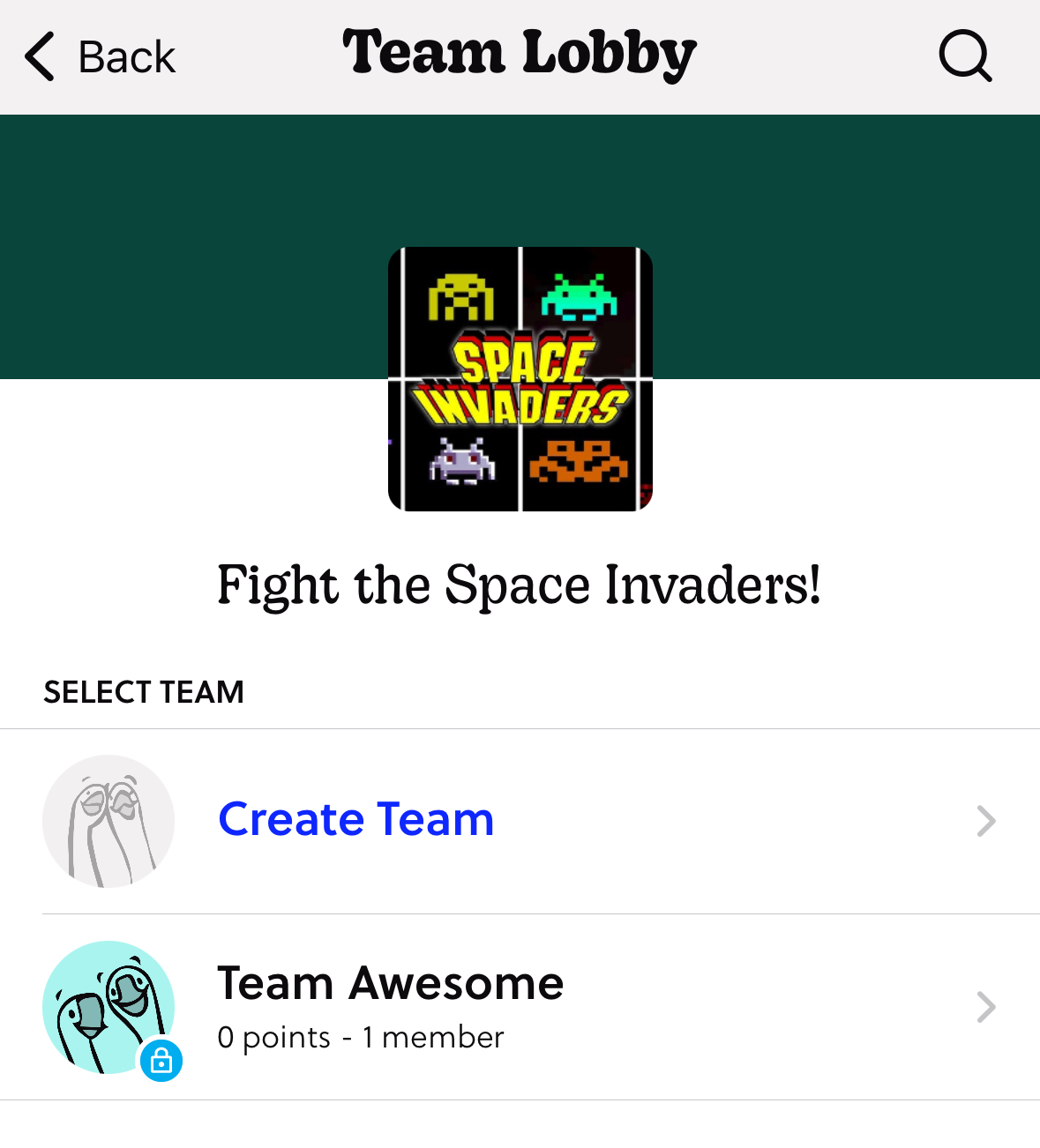The height and width of the screenshot is (1148, 1040).
Task: Tap the yellow invader in the game image
Action: click(x=460, y=298)
